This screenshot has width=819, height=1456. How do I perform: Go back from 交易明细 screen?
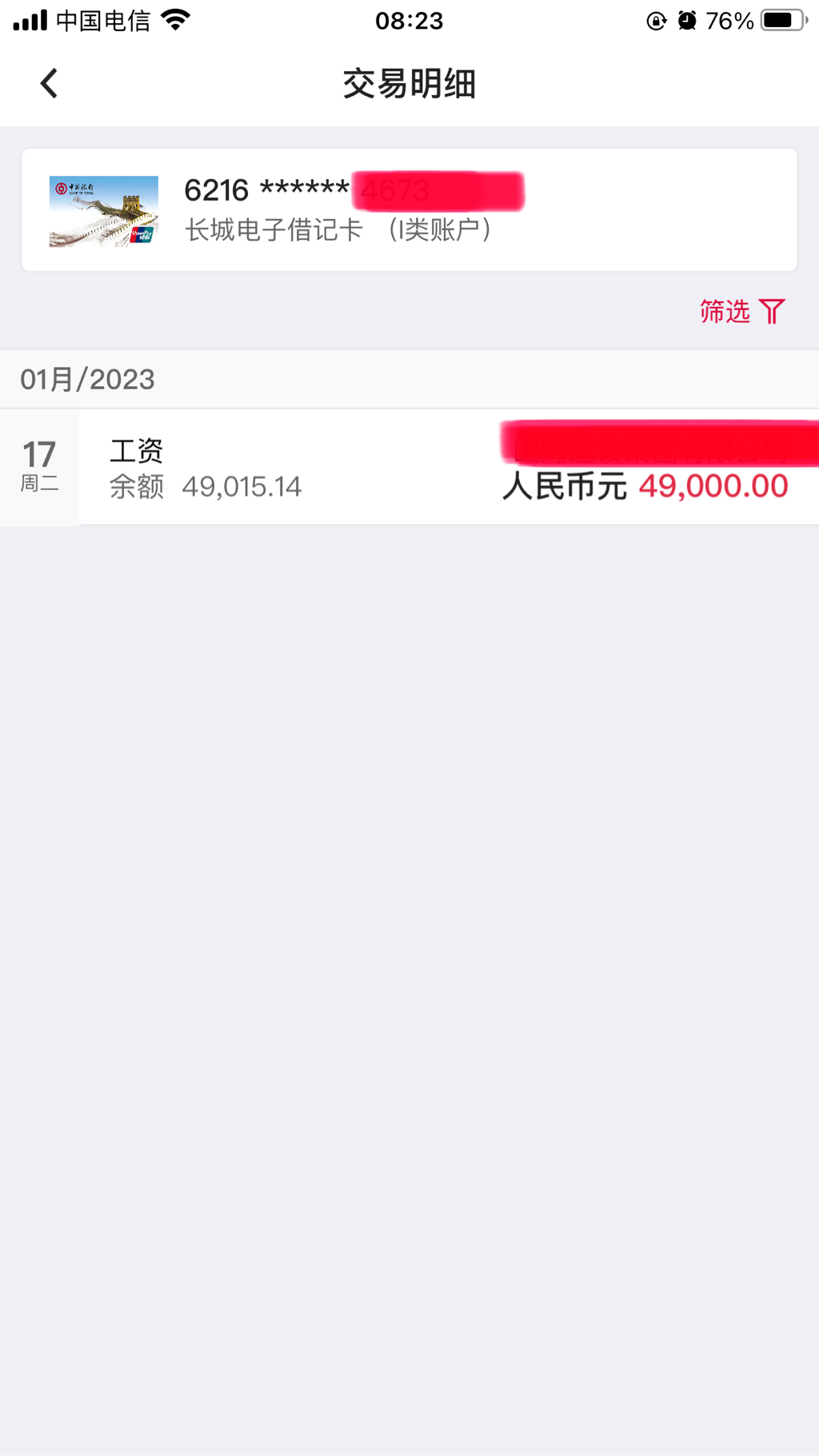point(49,83)
